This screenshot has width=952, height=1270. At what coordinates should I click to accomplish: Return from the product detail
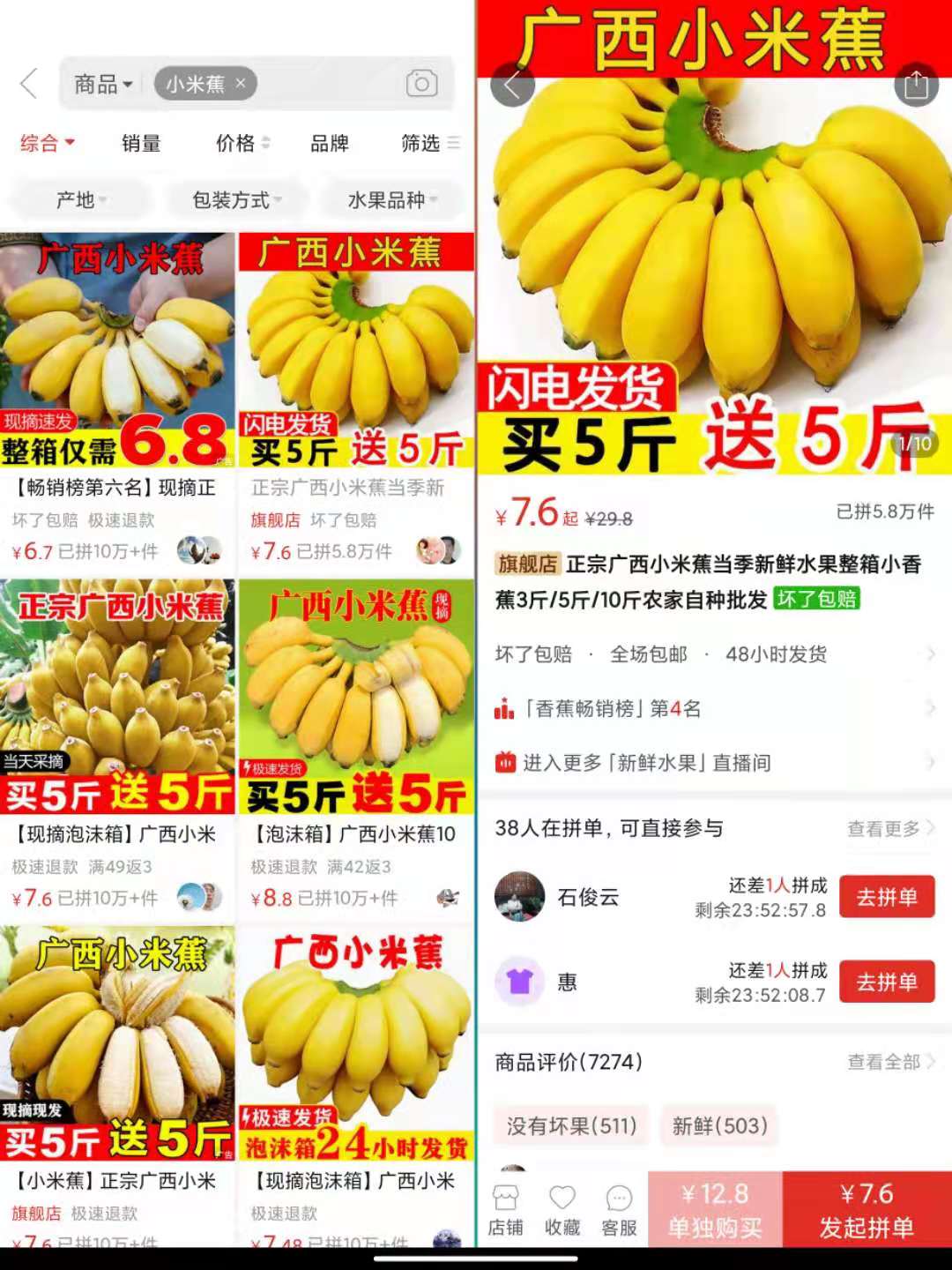512,86
